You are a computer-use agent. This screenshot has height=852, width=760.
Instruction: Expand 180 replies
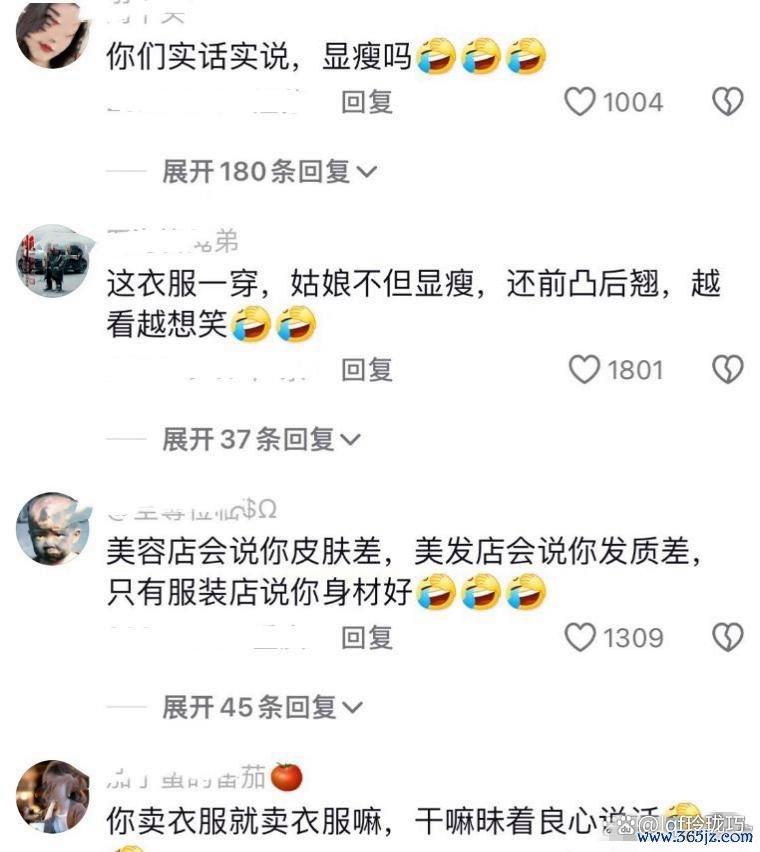(x=269, y=172)
